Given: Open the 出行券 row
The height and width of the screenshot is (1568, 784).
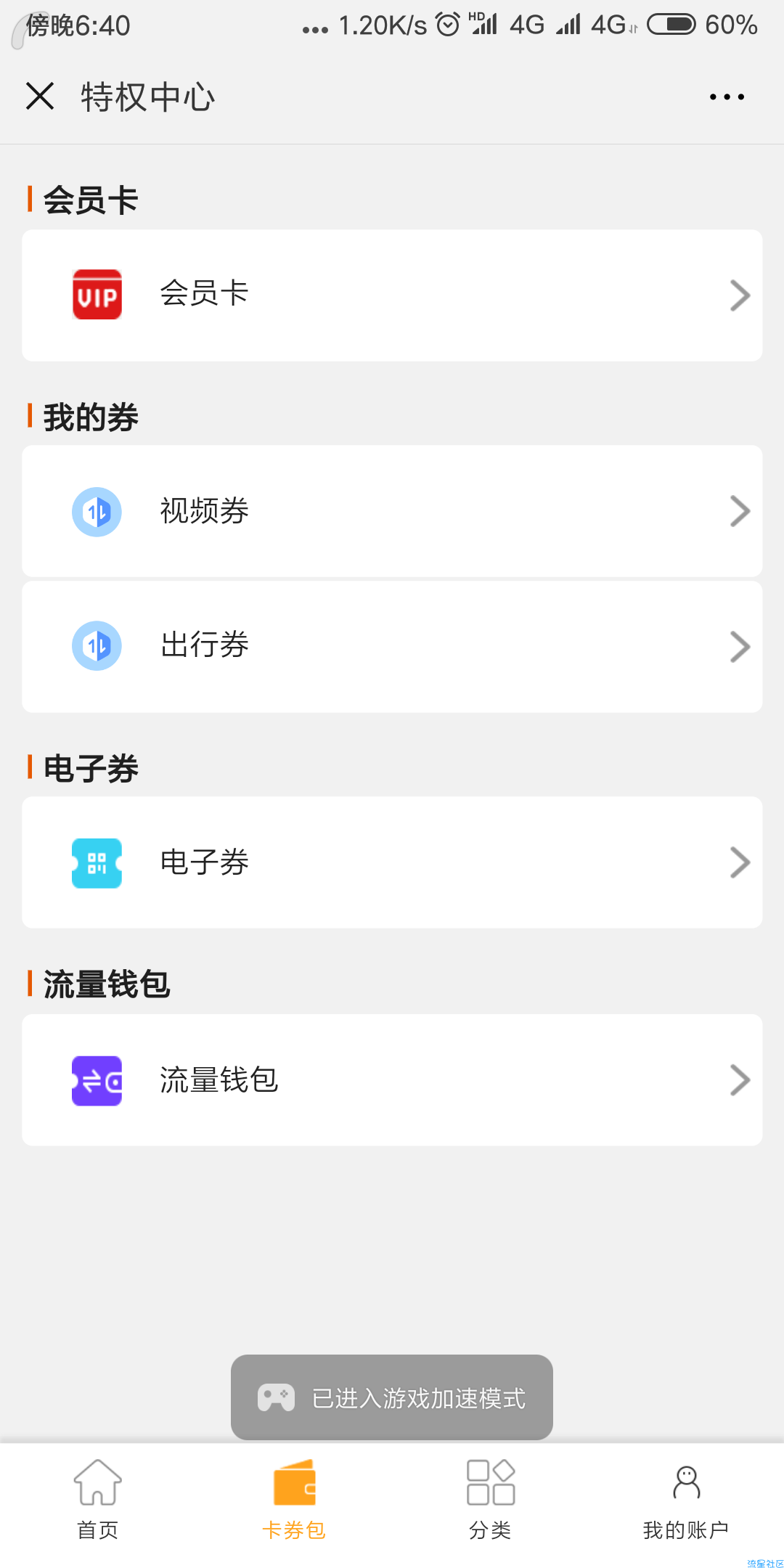Looking at the screenshot, I should pyautogui.click(x=392, y=647).
